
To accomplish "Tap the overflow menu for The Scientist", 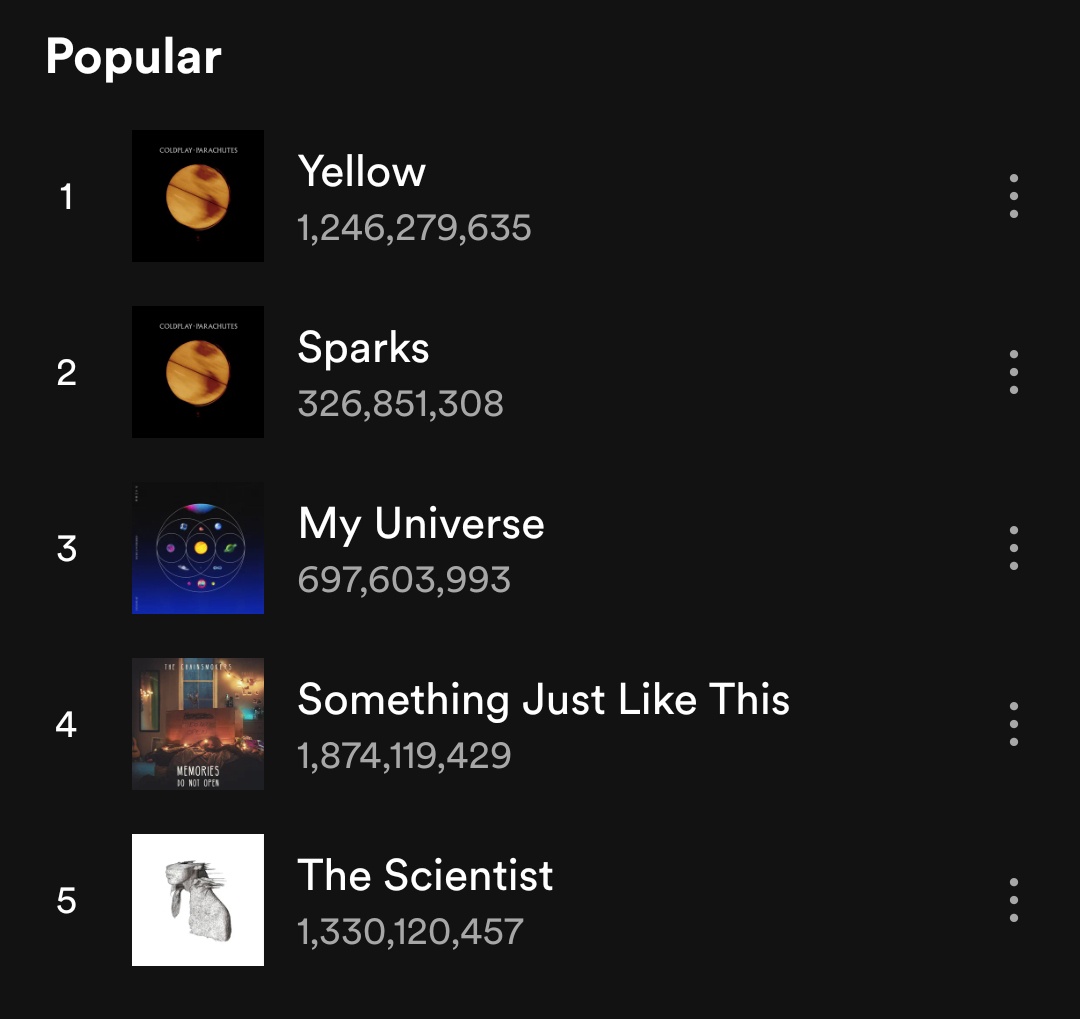I will pyautogui.click(x=1014, y=900).
